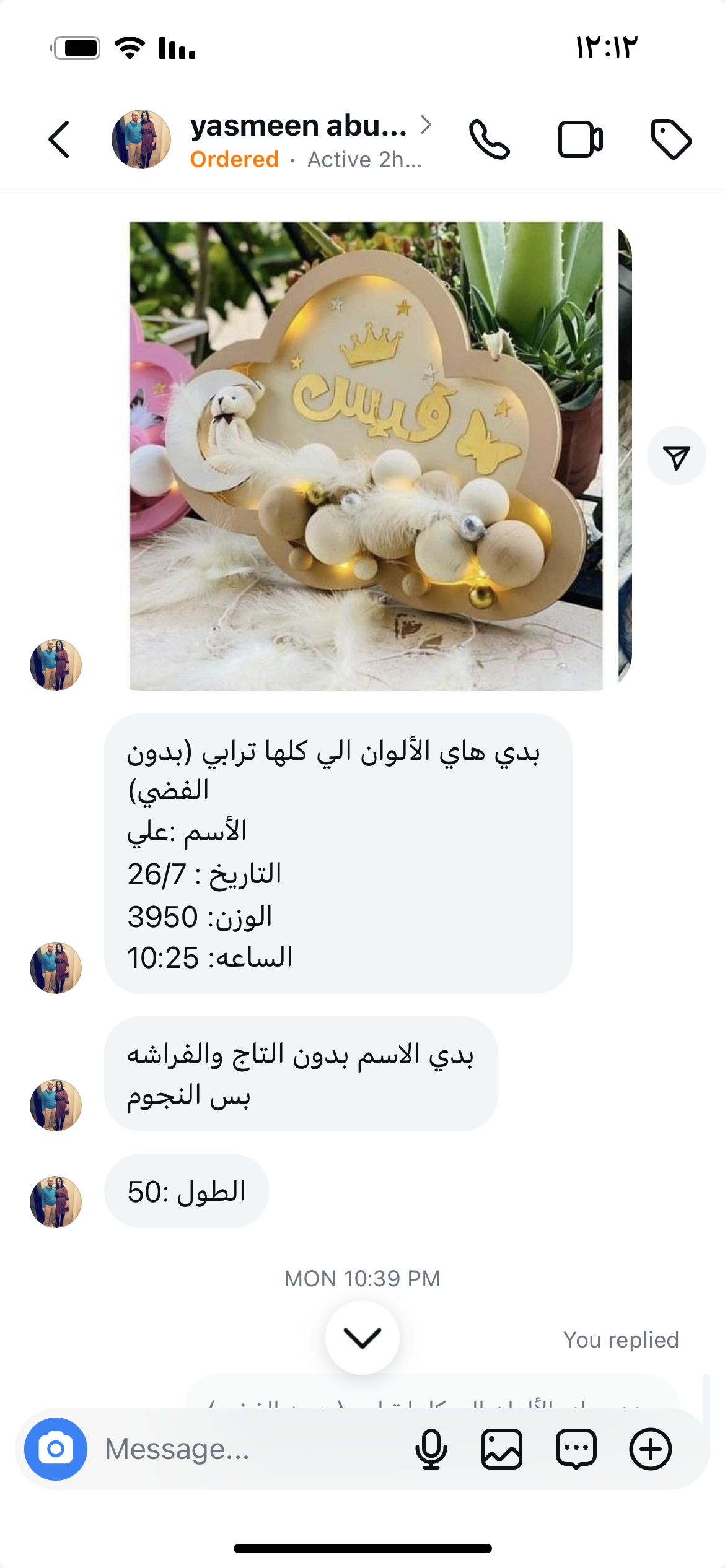Pick a photo from gallery
The height and width of the screenshot is (1568, 725).
pos(502,1449)
